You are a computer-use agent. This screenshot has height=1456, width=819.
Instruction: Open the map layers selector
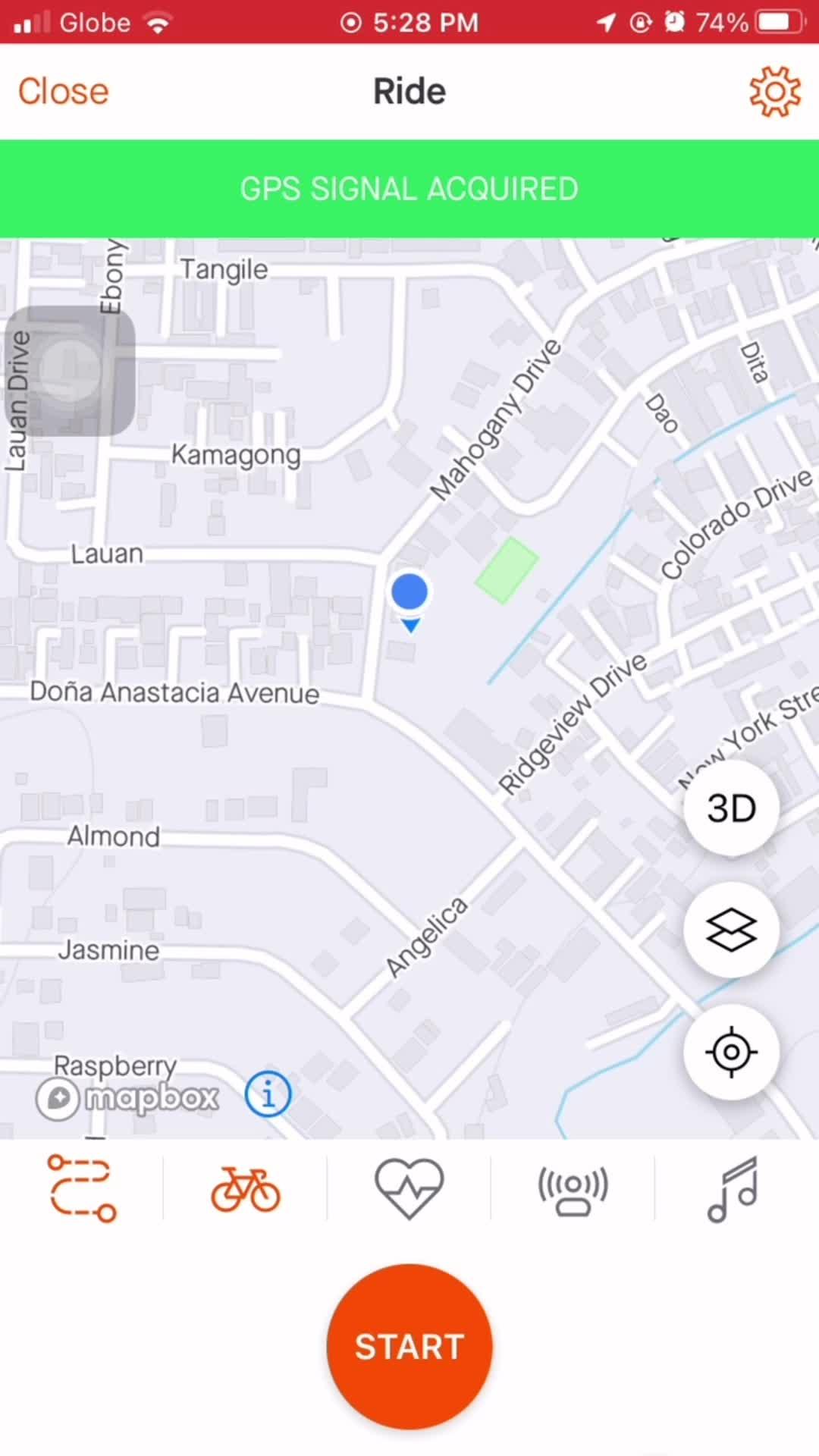click(x=731, y=930)
